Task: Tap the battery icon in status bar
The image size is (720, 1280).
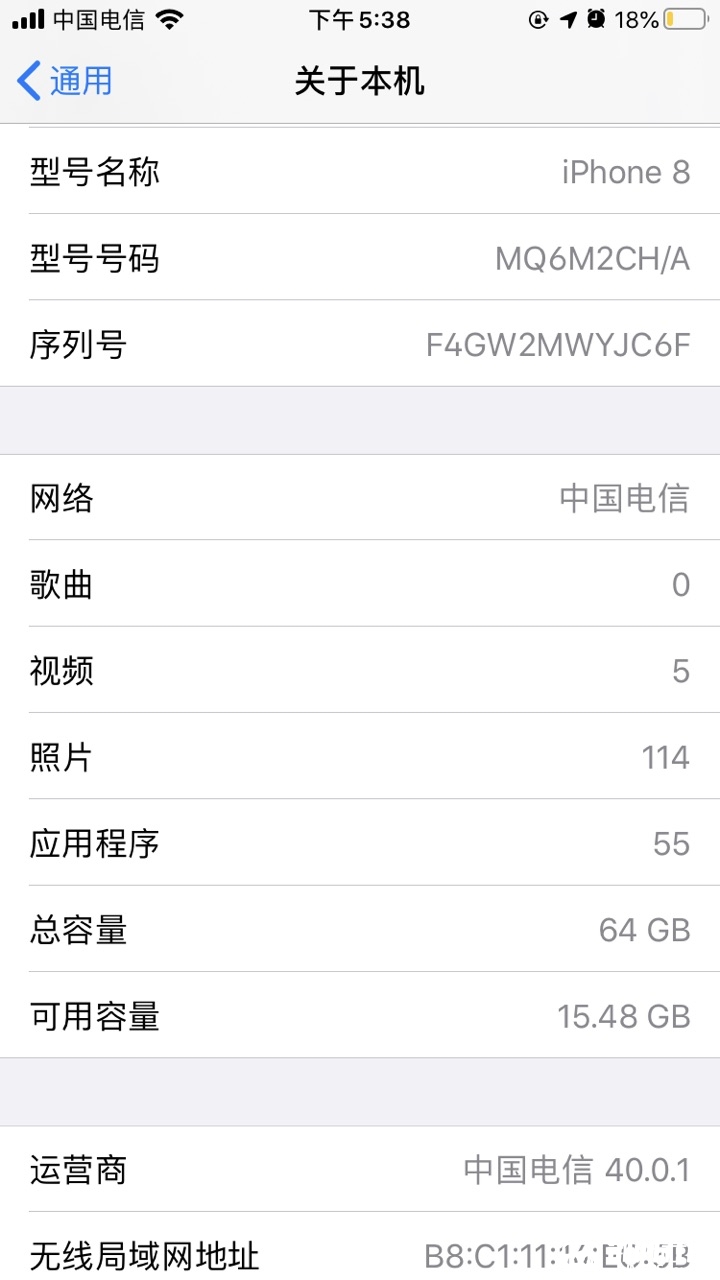Action: pyautogui.click(x=685, y=17)
